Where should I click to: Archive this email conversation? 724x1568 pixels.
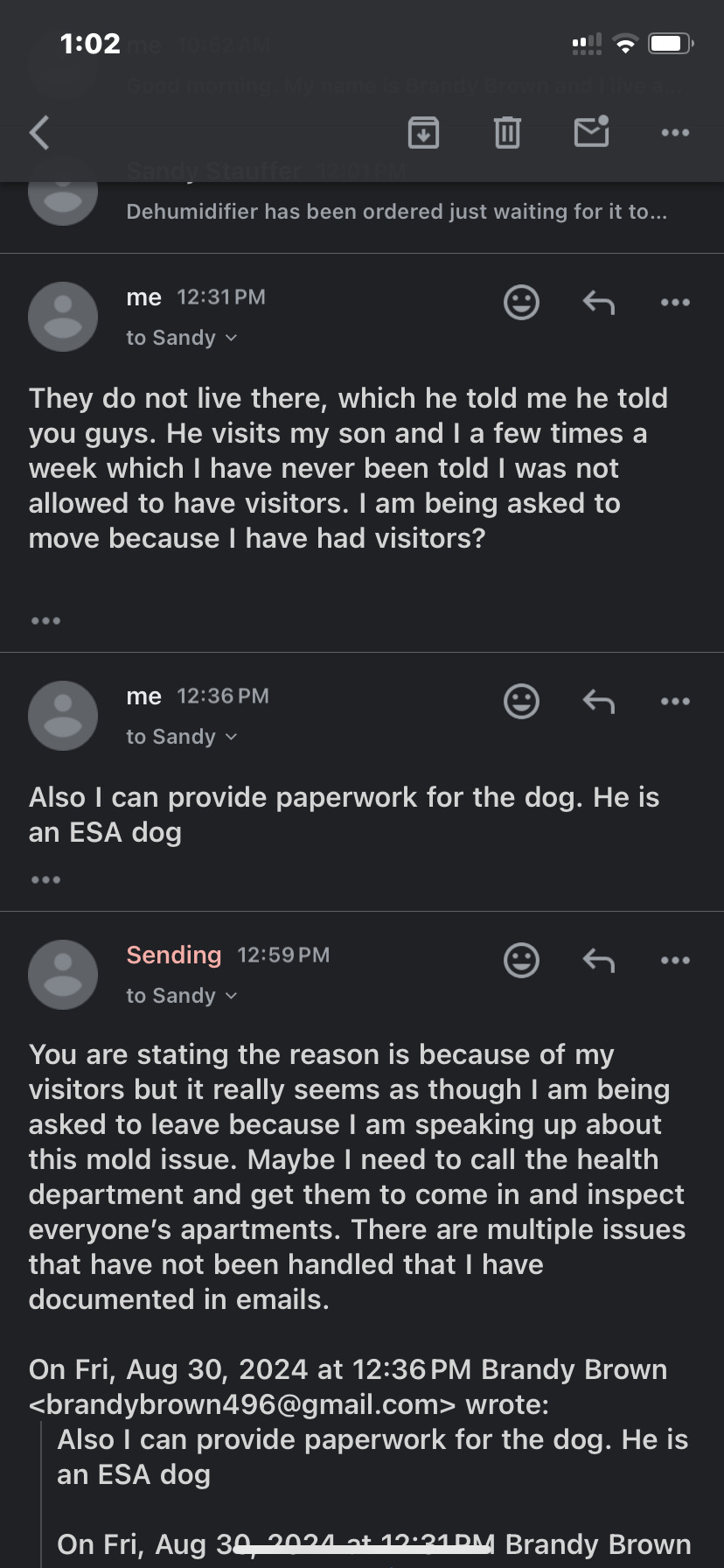(423, 133)
